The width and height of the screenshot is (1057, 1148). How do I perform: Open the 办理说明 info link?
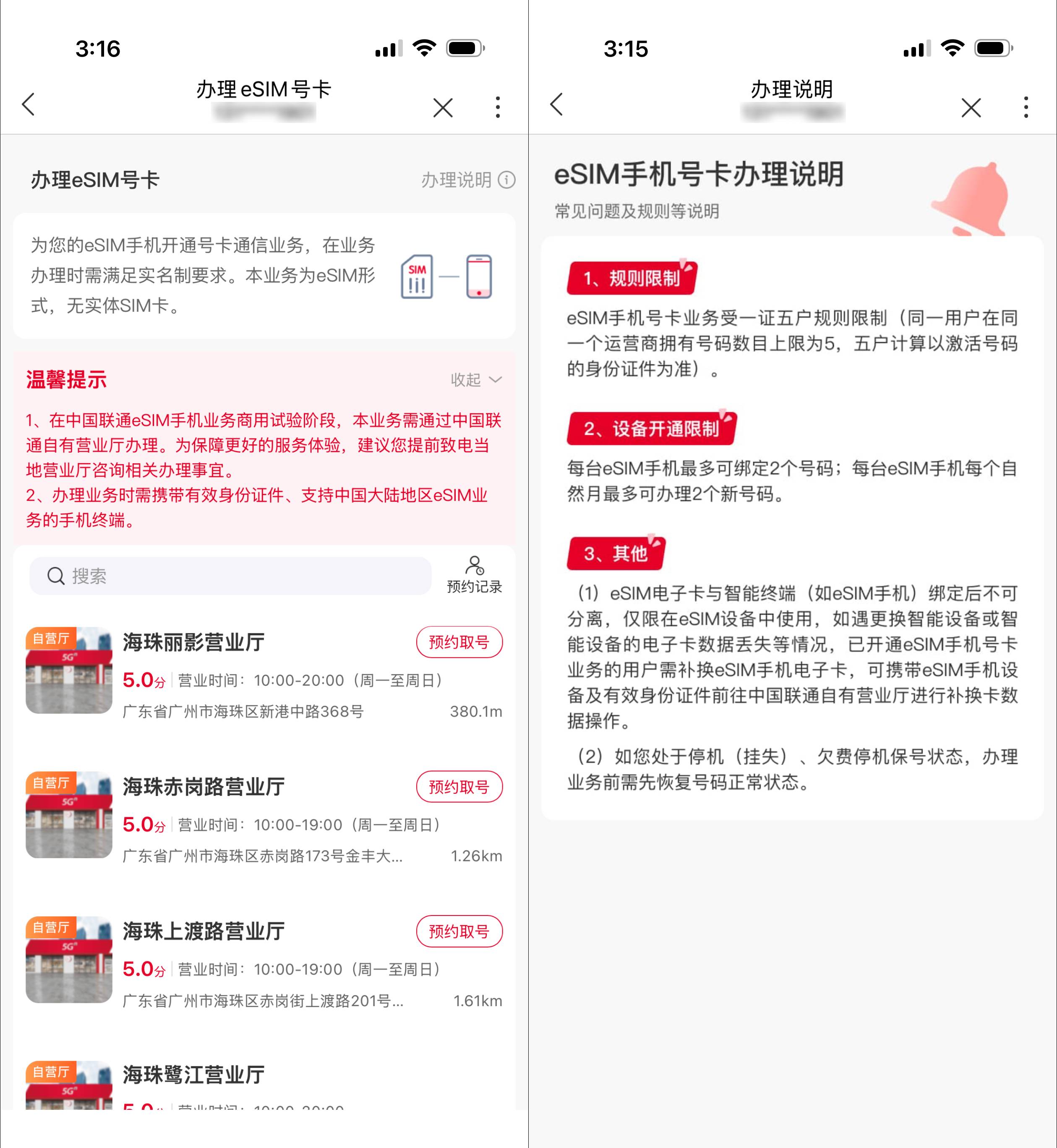(468, 180)
